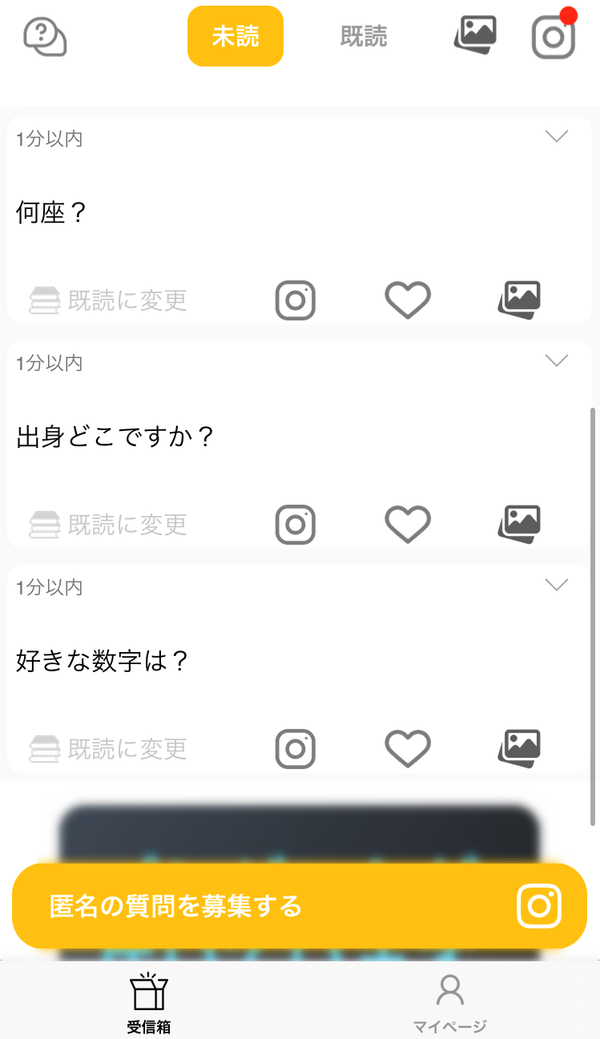The image size is (600, 1039).
Task: Open the image gallery icon in top bar
Action: [x=475, y=35]
